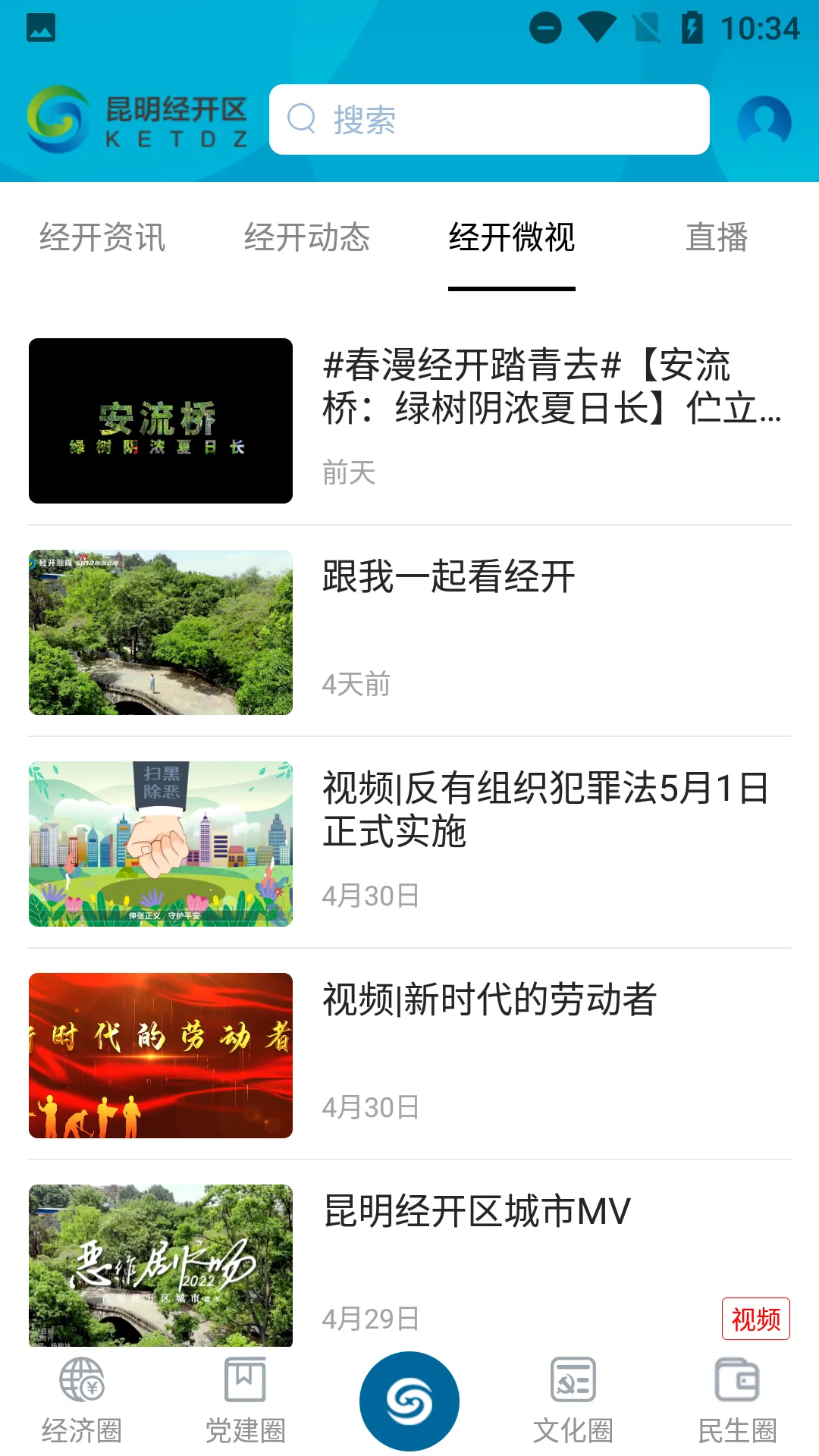Open the user profile avatar
Image resolution: width=819 pixels, height=1456 pixels.
(764, 121)
